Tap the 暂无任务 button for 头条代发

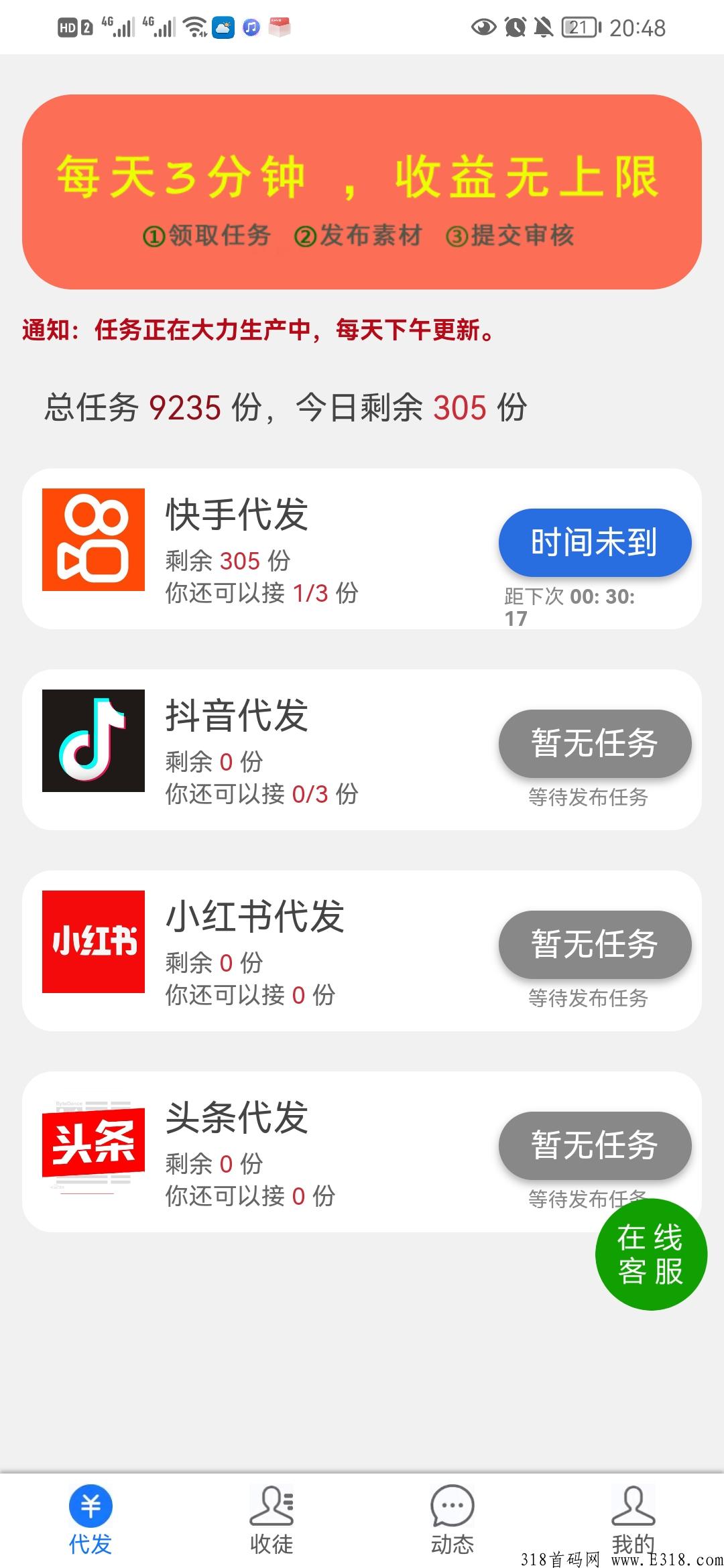coord(595,1146)
